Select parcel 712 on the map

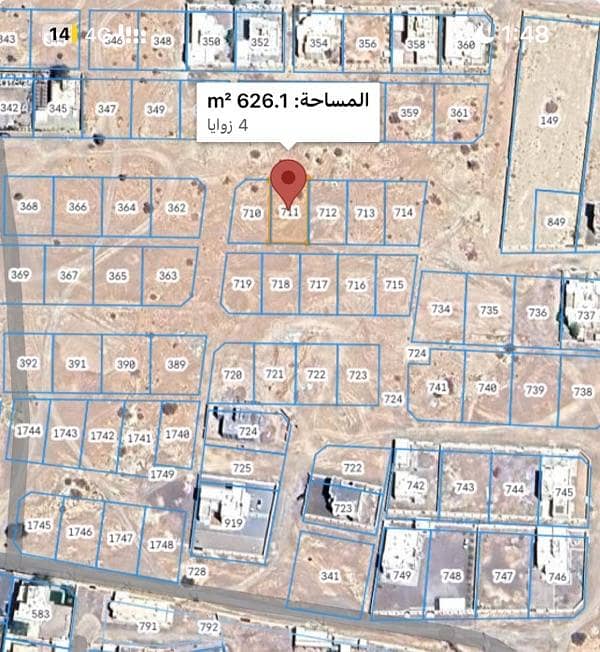pyautogui.click(x=327, y=212)
